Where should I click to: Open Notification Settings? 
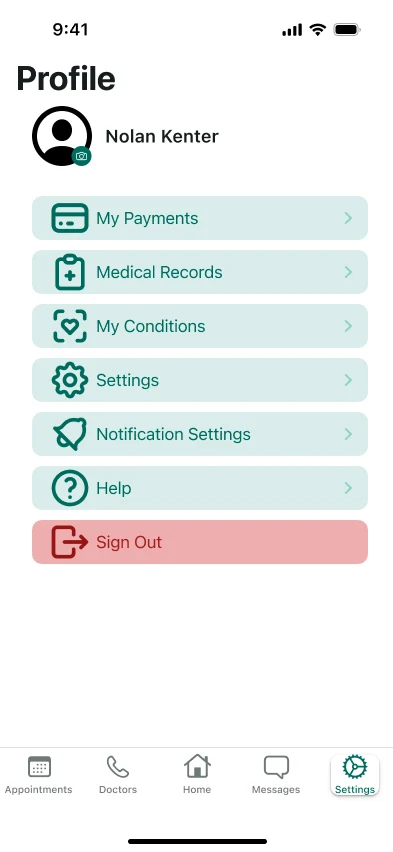(200, 434)
